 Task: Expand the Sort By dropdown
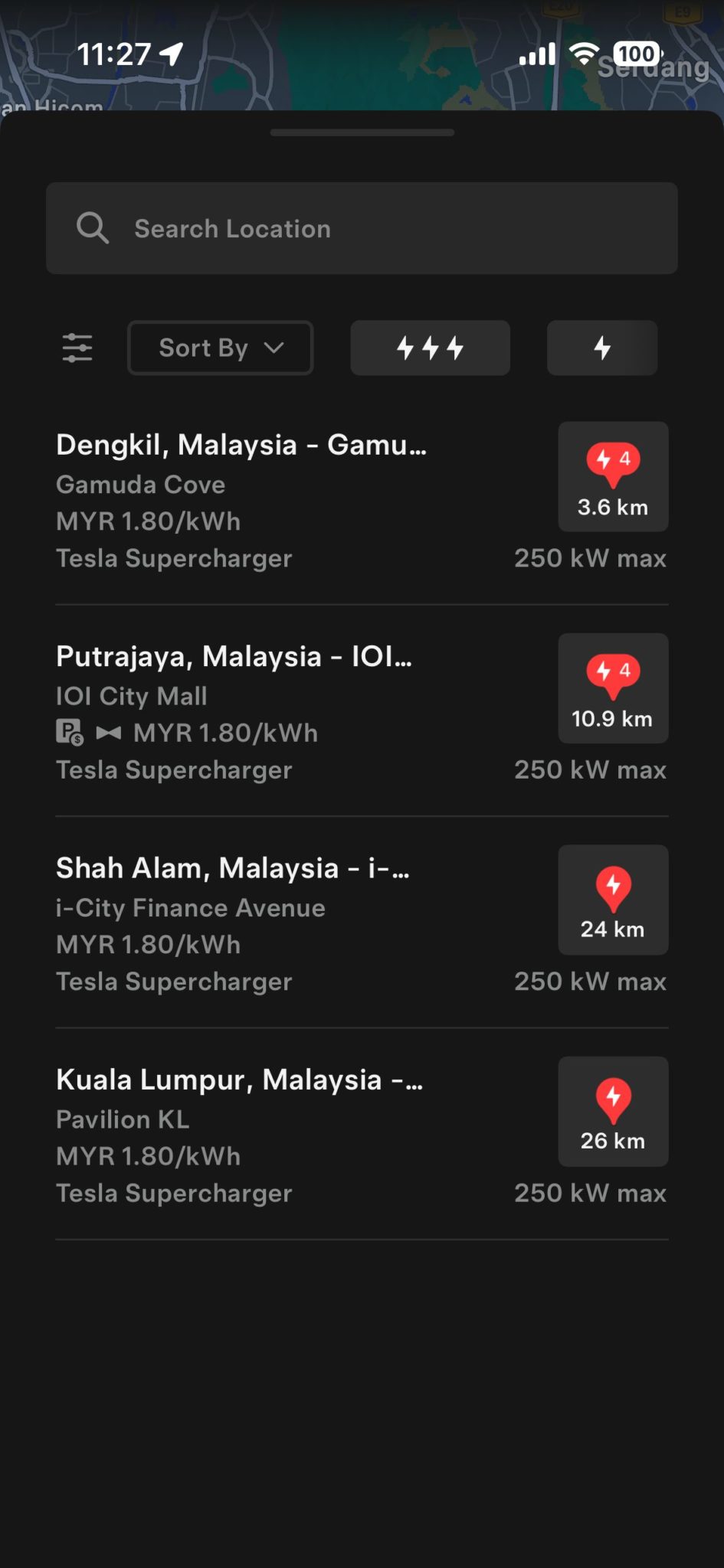click(221, 348)
